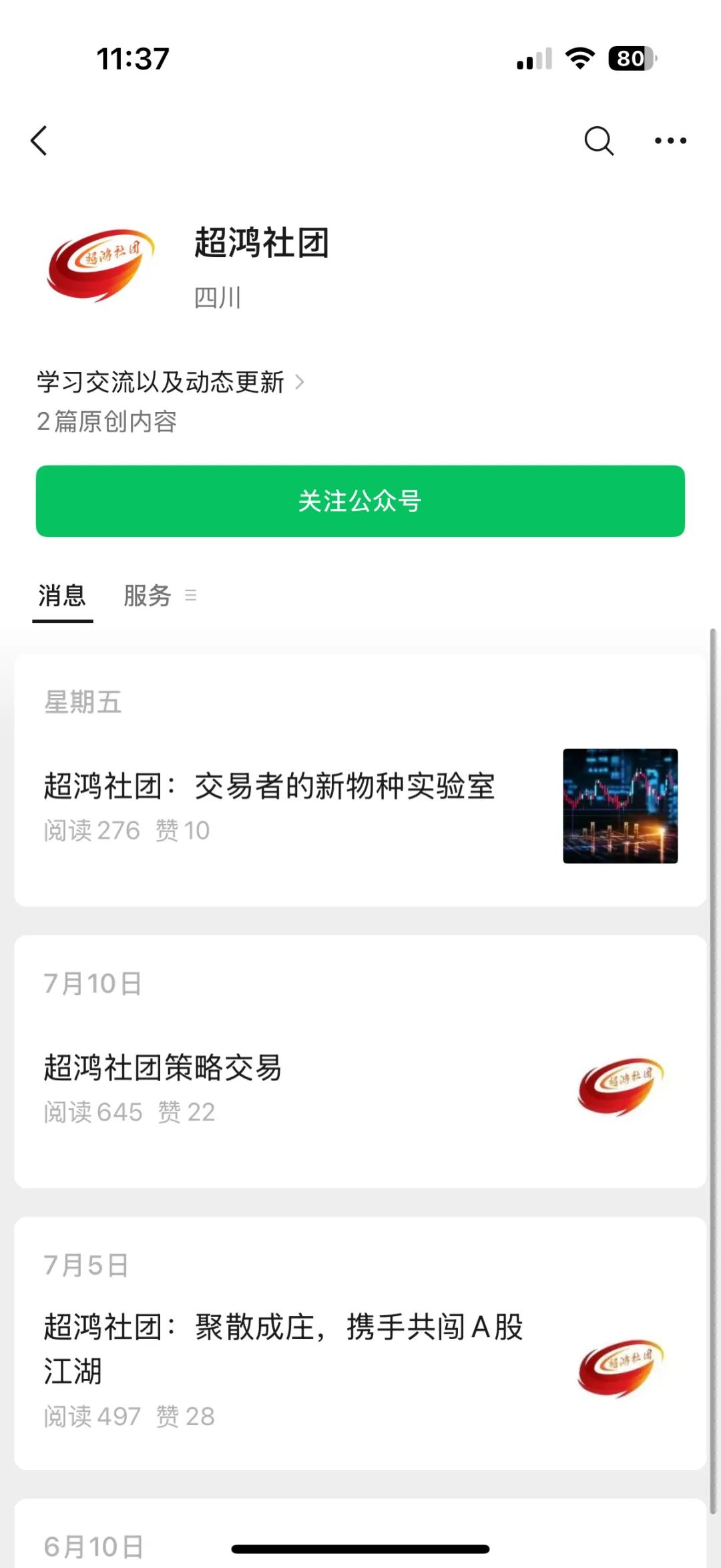721x1568 pixels.
Task: Open the more options menu
Action: coord(670,141)
